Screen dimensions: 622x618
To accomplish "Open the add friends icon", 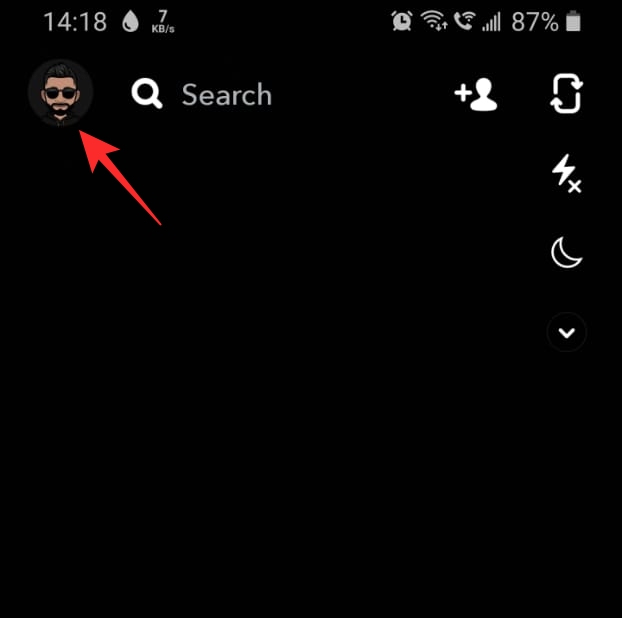I will [x=476, y=95].
